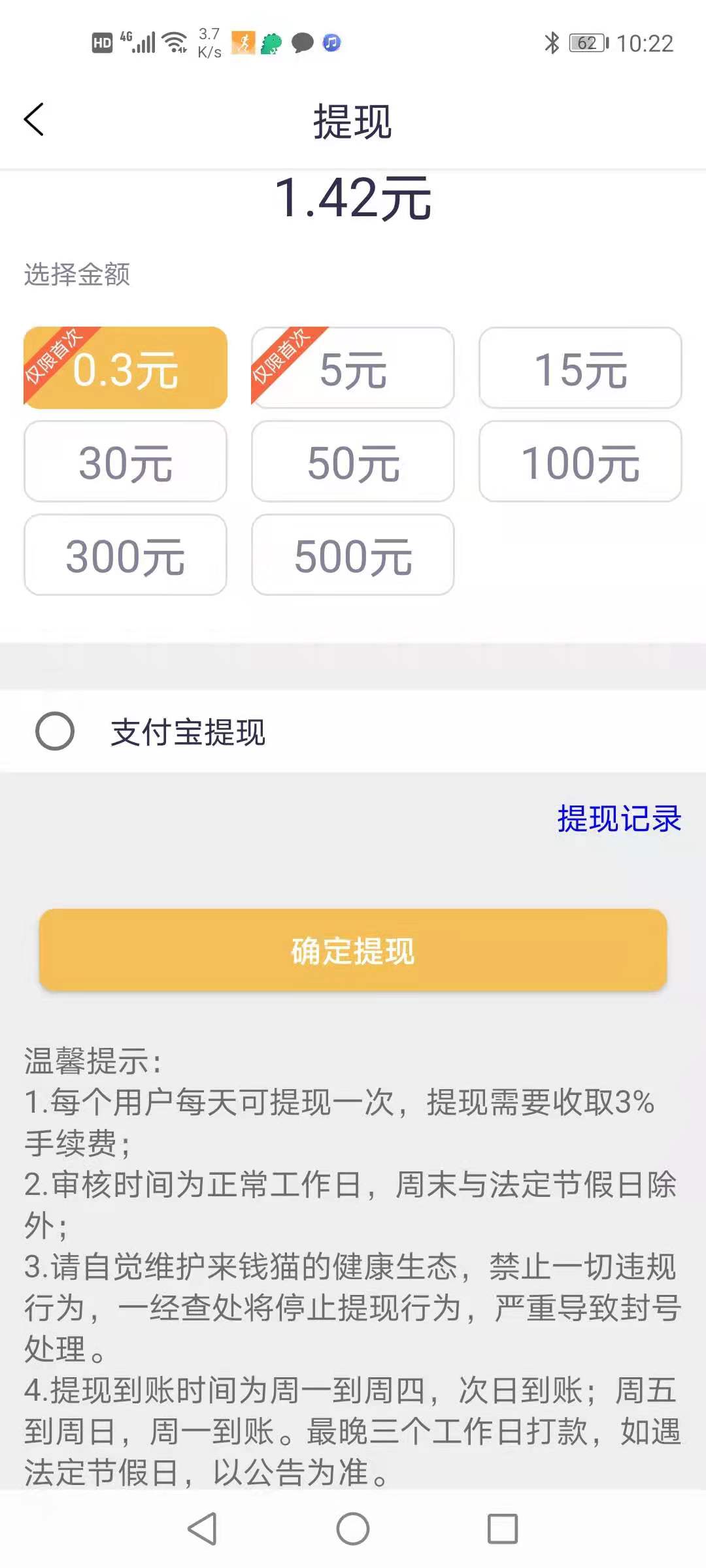Select the 支付宝提现 radio button
This screenshot has height=1568, width=706.
coord(55,731)
